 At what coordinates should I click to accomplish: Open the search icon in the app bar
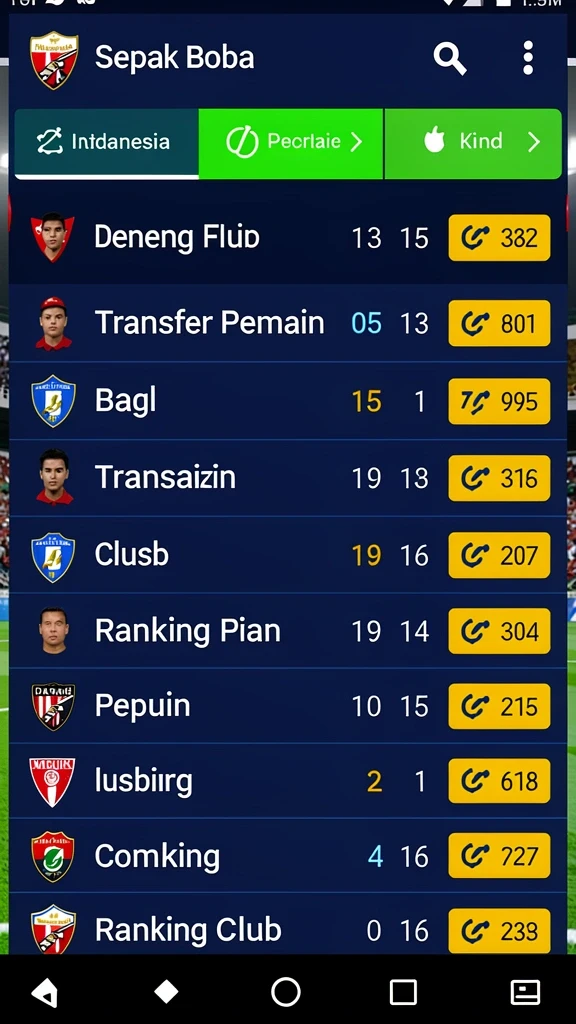click(450, 59)
